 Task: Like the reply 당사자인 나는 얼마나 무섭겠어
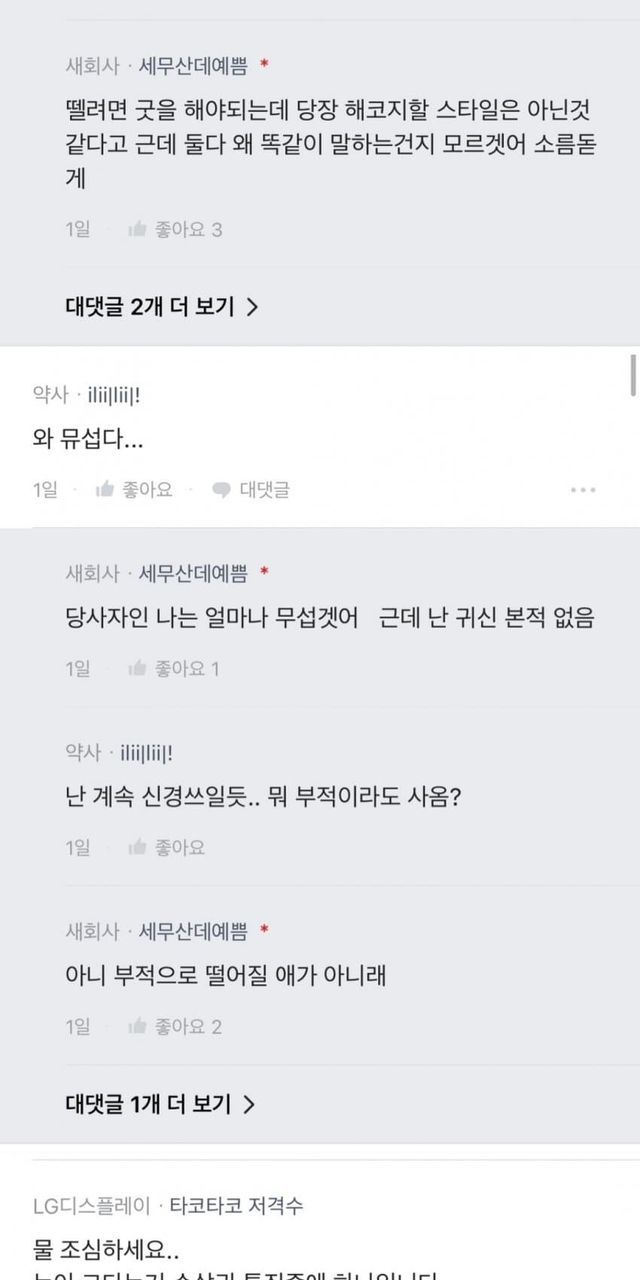click(x=172, y=669)
